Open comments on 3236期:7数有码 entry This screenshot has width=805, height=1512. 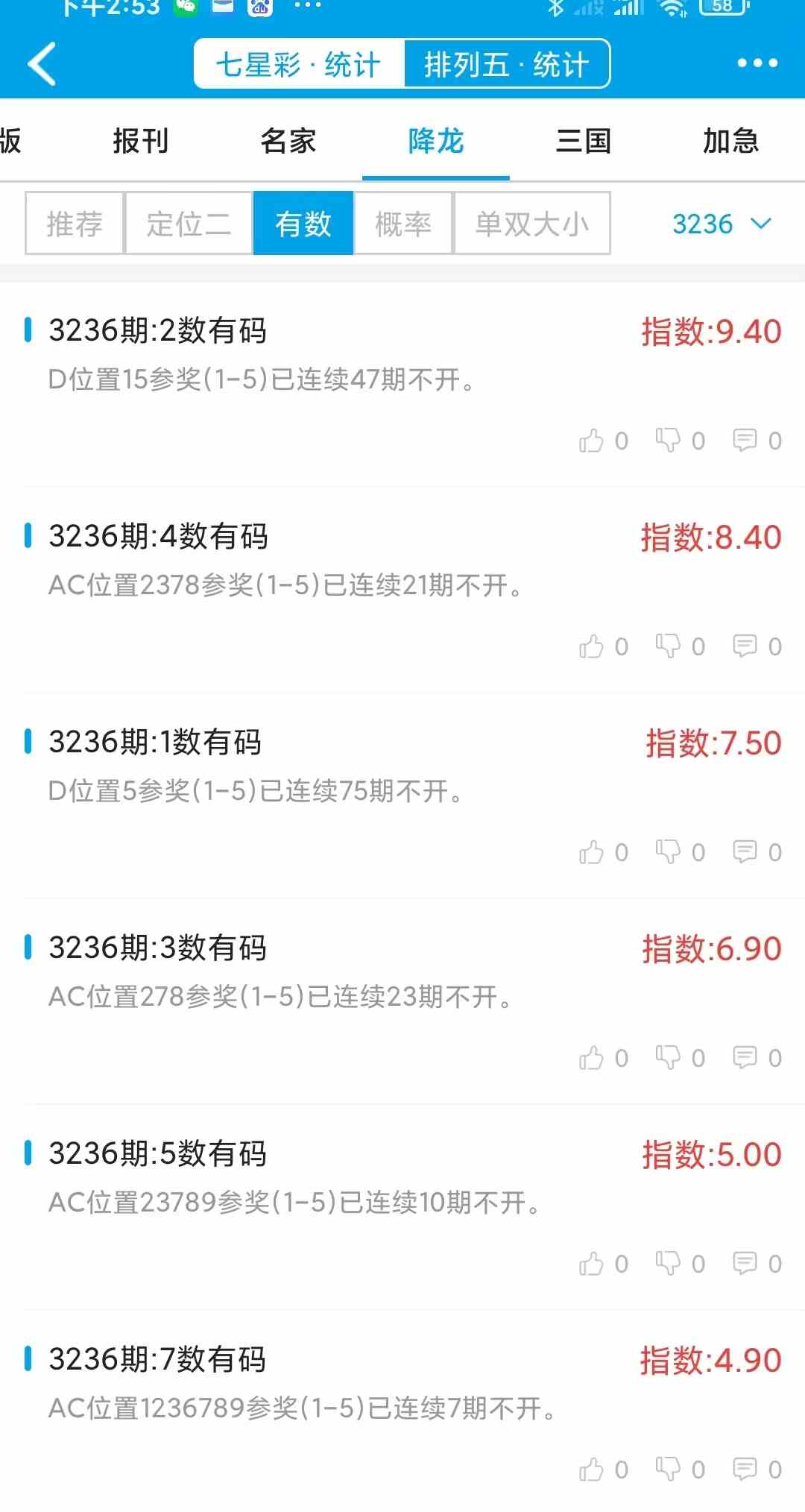click(745, 1469)
